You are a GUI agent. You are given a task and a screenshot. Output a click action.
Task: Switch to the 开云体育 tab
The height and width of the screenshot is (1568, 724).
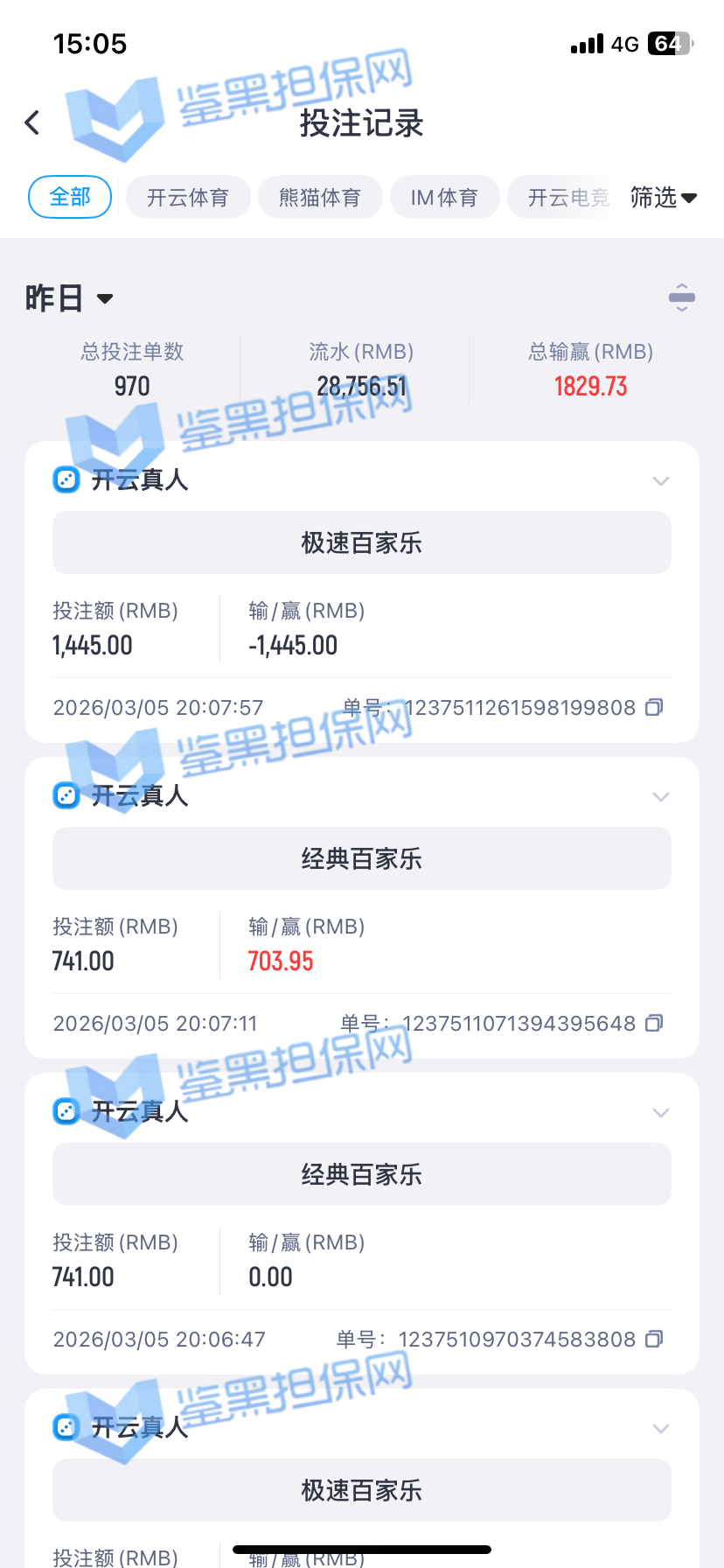[x=188, y=197]
